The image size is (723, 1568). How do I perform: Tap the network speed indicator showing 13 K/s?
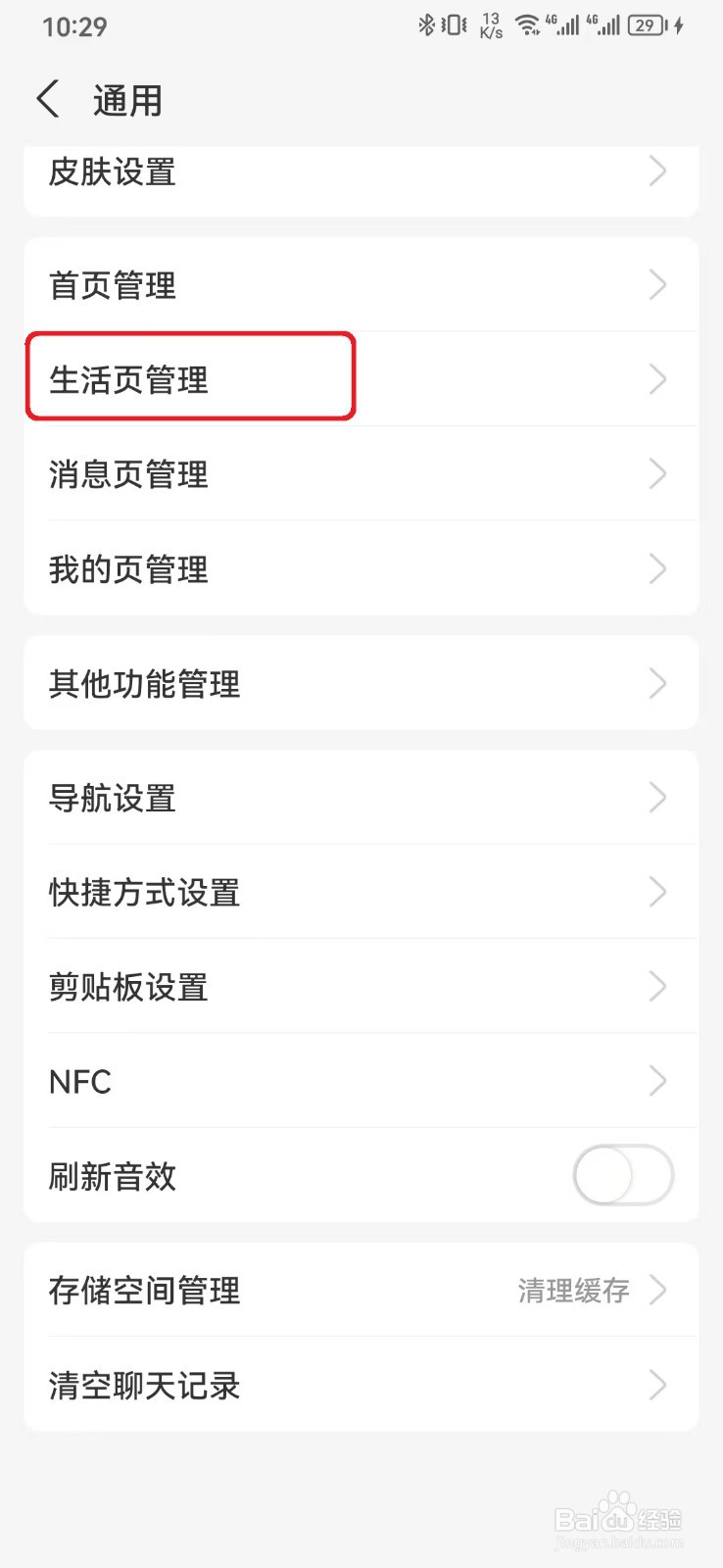click(x=490, y=26)
